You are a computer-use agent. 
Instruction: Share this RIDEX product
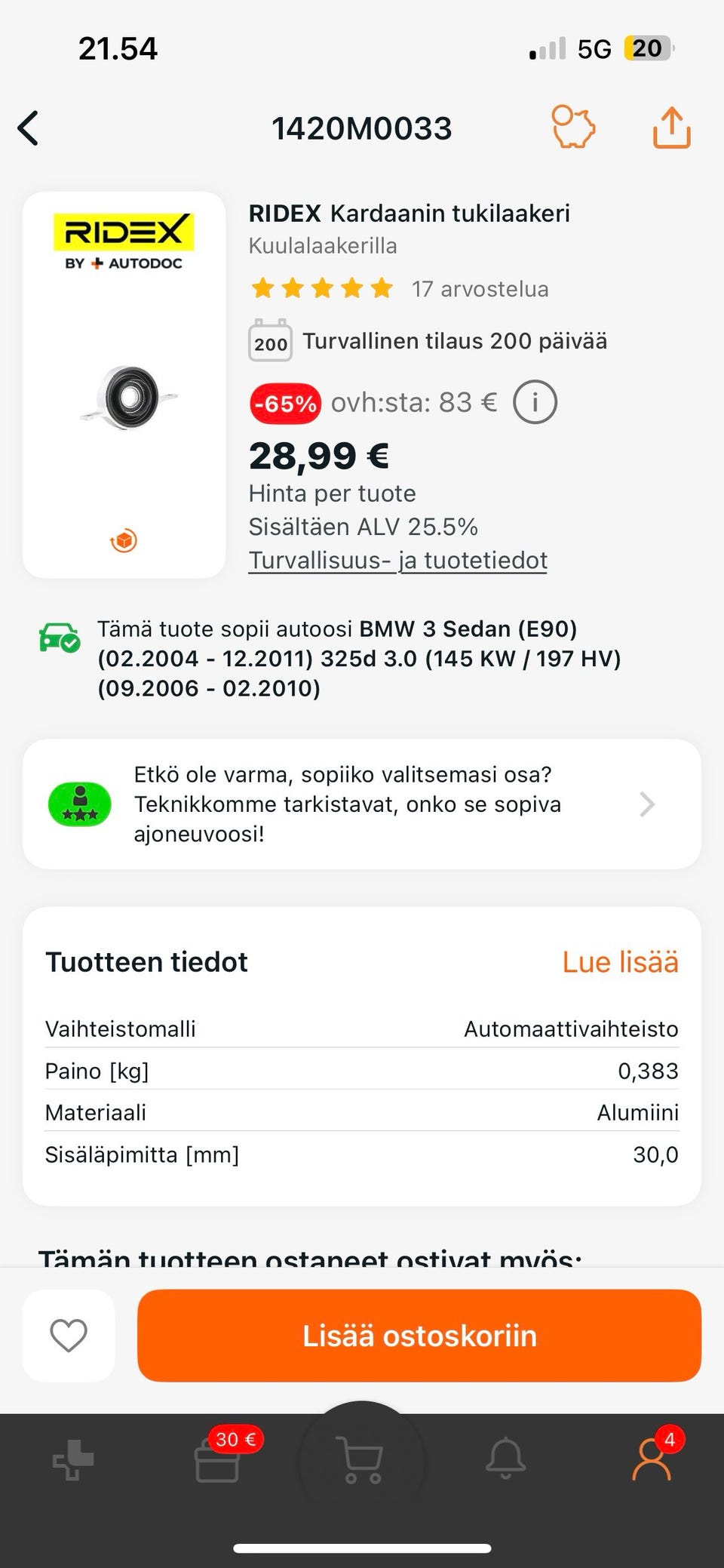pyautogui.click(x=671, y=128)
